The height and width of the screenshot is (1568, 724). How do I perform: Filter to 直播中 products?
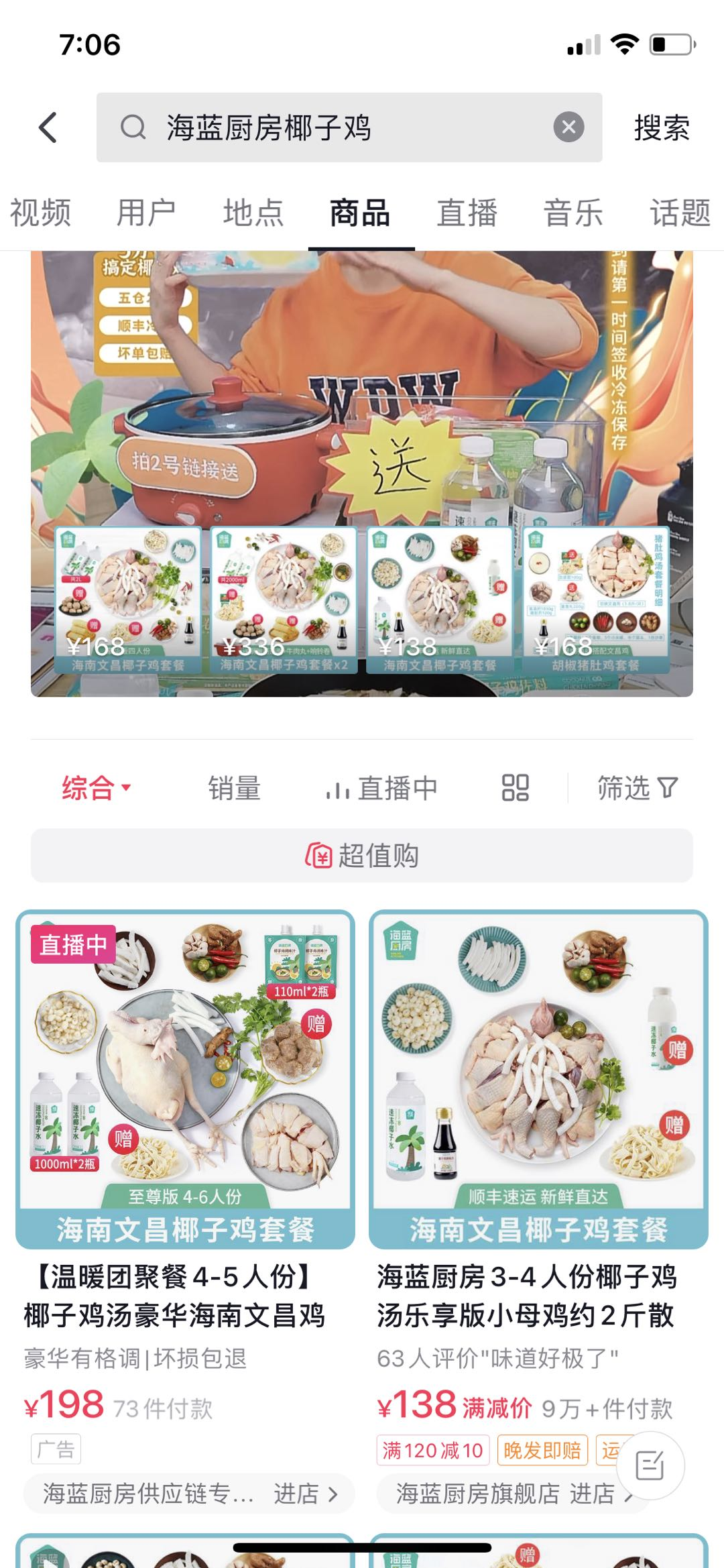point(381,788)
